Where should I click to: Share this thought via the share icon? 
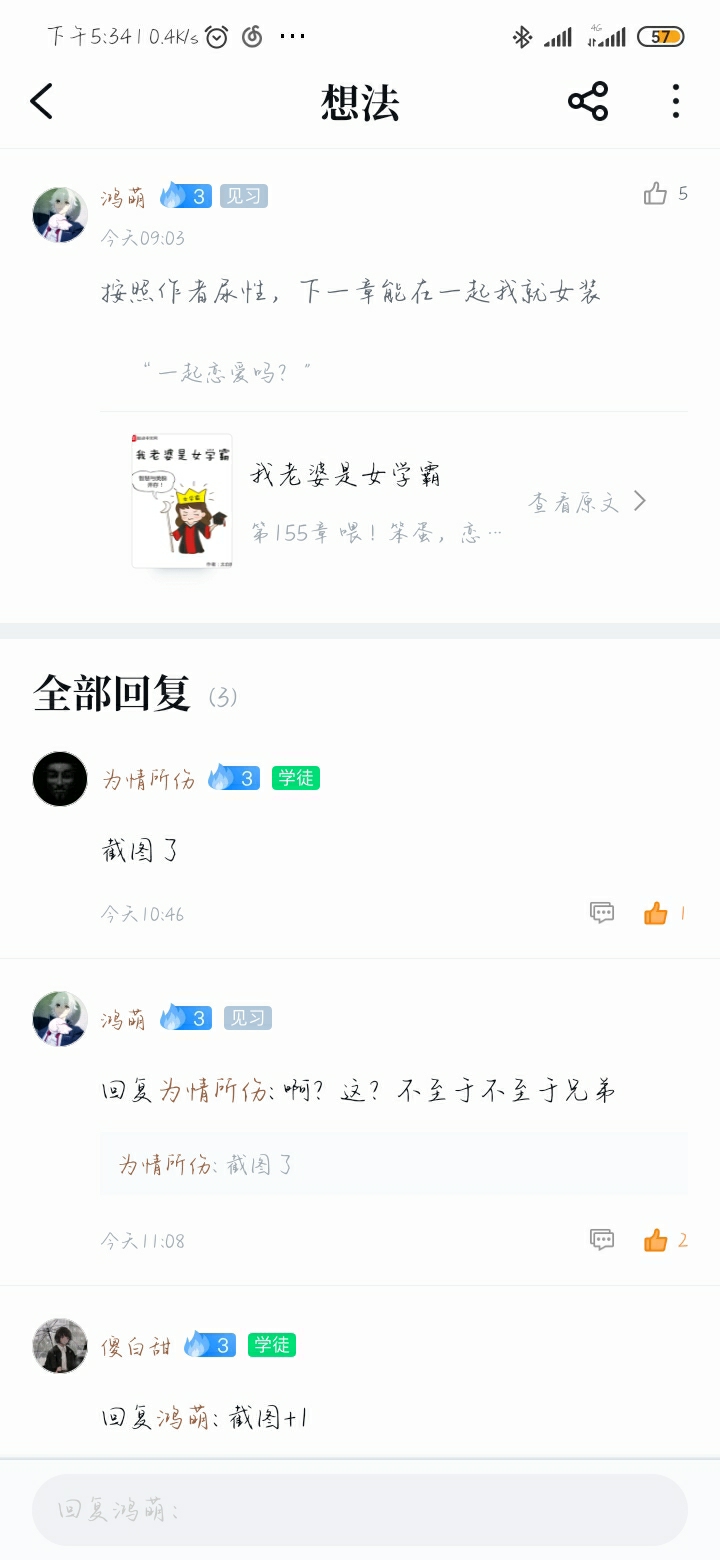click(x=588, y=102)
